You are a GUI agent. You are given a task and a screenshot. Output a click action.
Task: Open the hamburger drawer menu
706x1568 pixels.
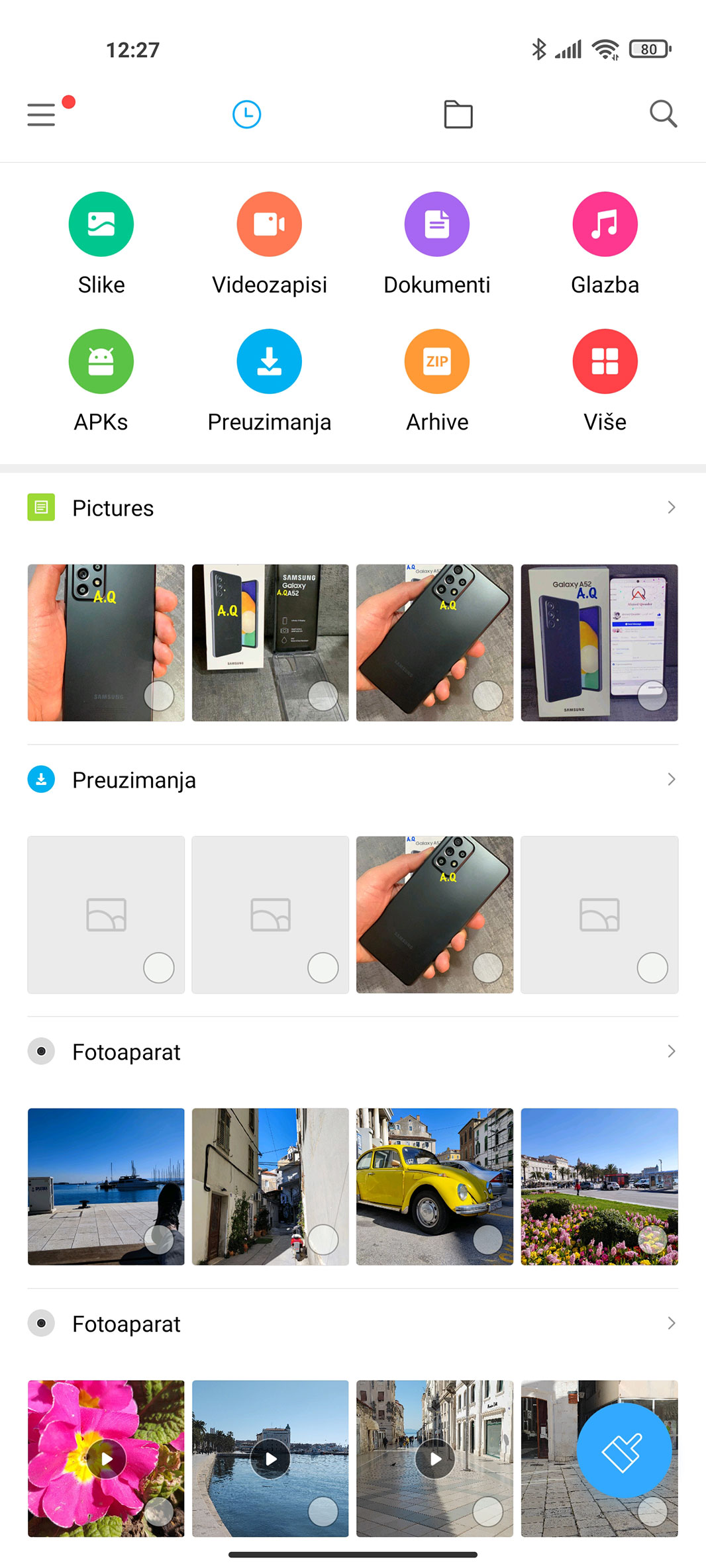tap(41, 115)
